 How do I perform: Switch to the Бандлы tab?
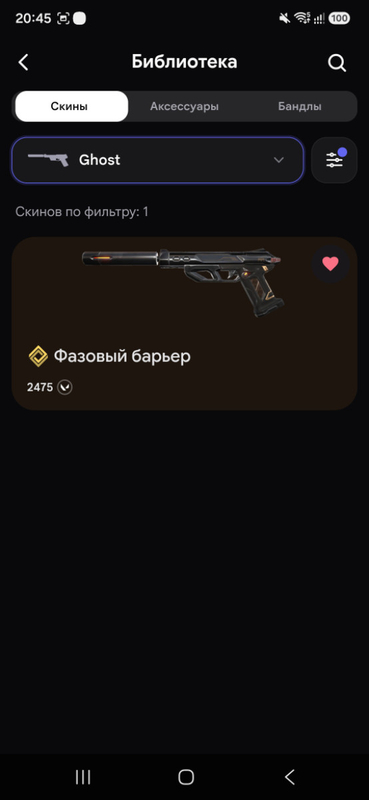click(300, 107)
